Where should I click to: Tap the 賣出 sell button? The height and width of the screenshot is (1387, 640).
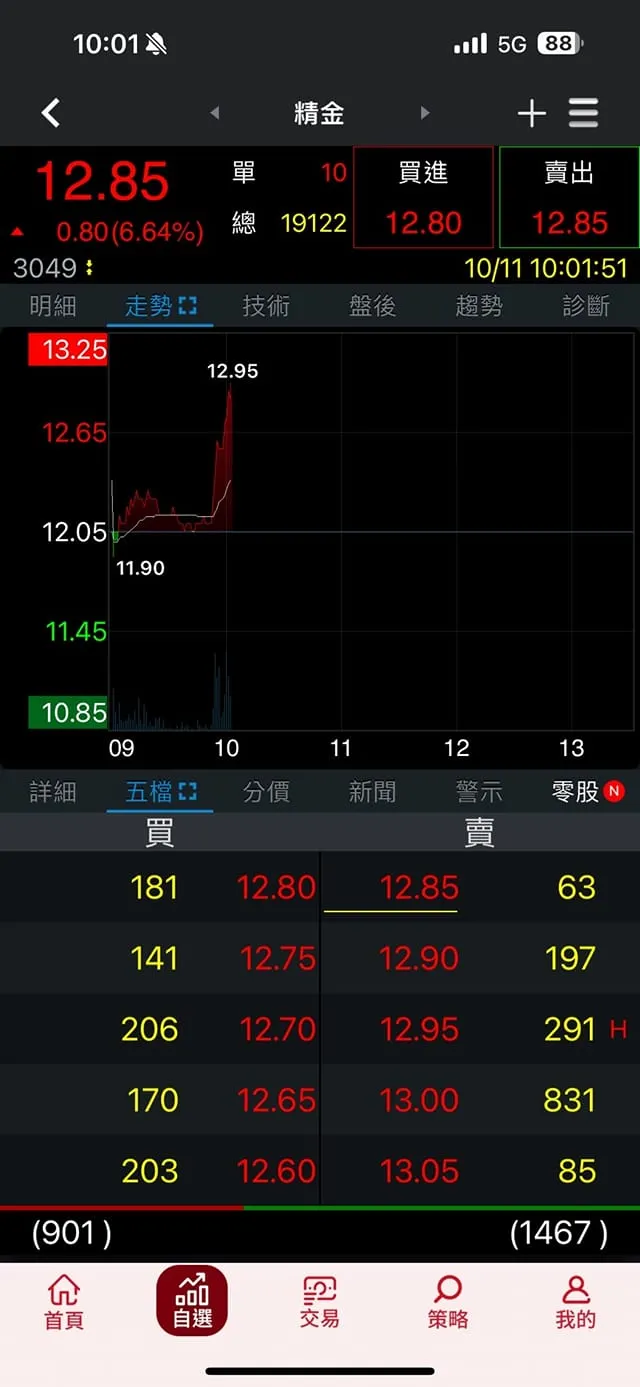569,197
